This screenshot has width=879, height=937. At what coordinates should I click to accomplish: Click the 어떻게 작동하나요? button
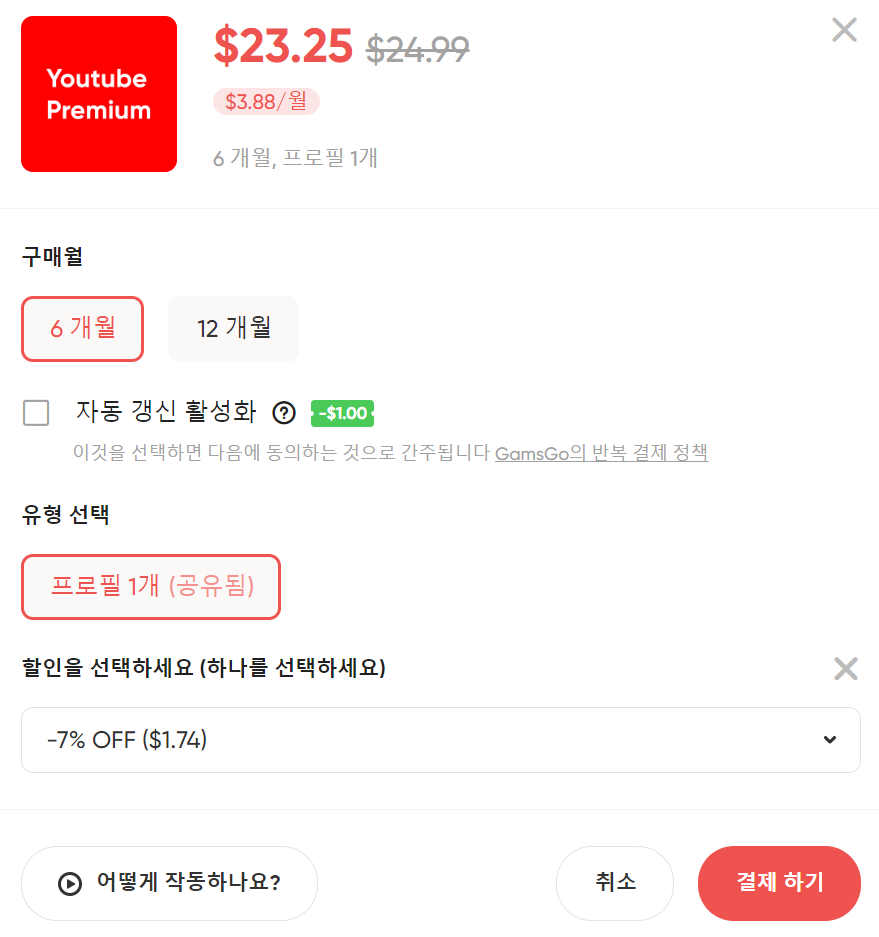pyautogui.click(x=169, y=883)
